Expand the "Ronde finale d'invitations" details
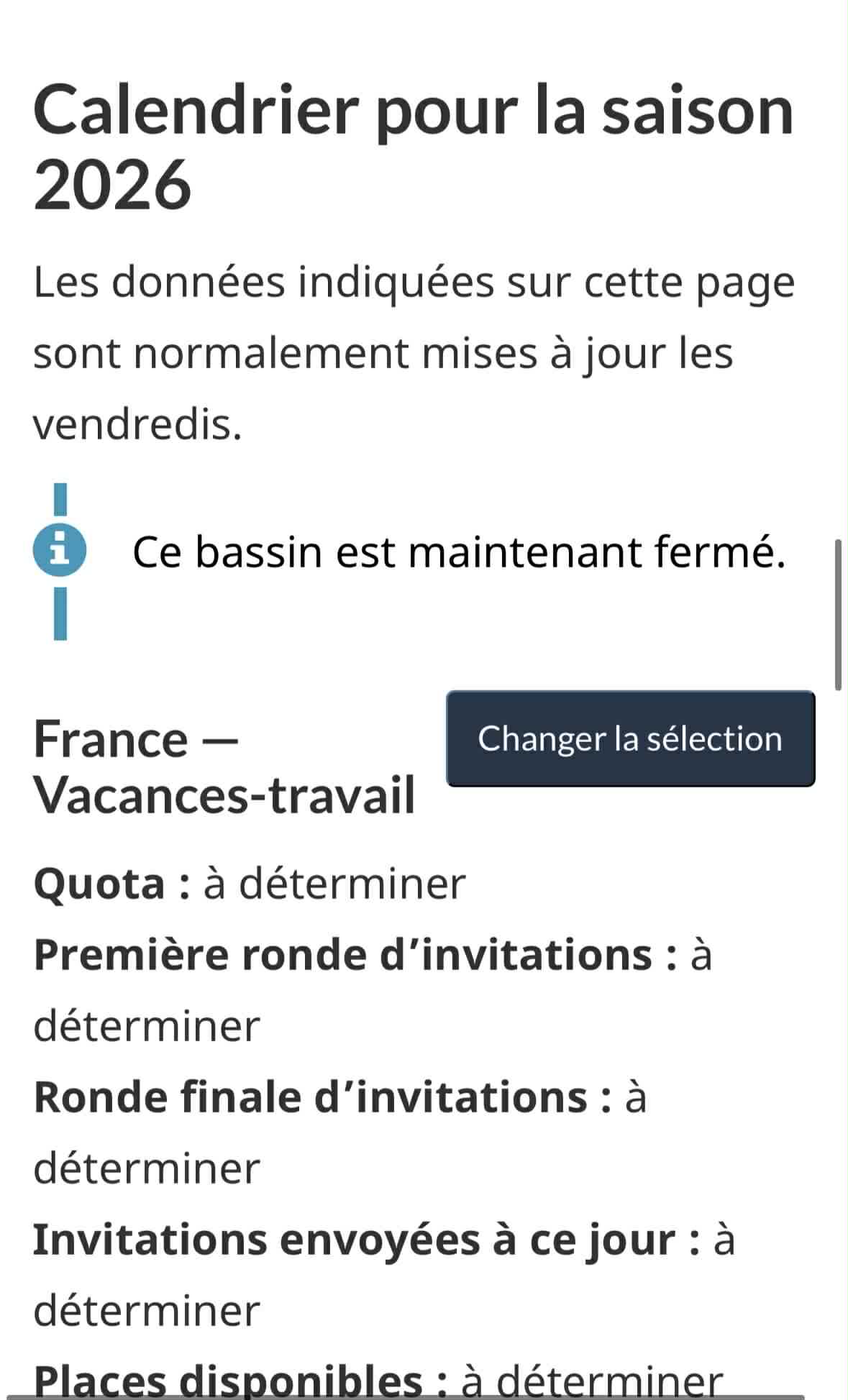848x1400 pixels. tap(342, 1096)
